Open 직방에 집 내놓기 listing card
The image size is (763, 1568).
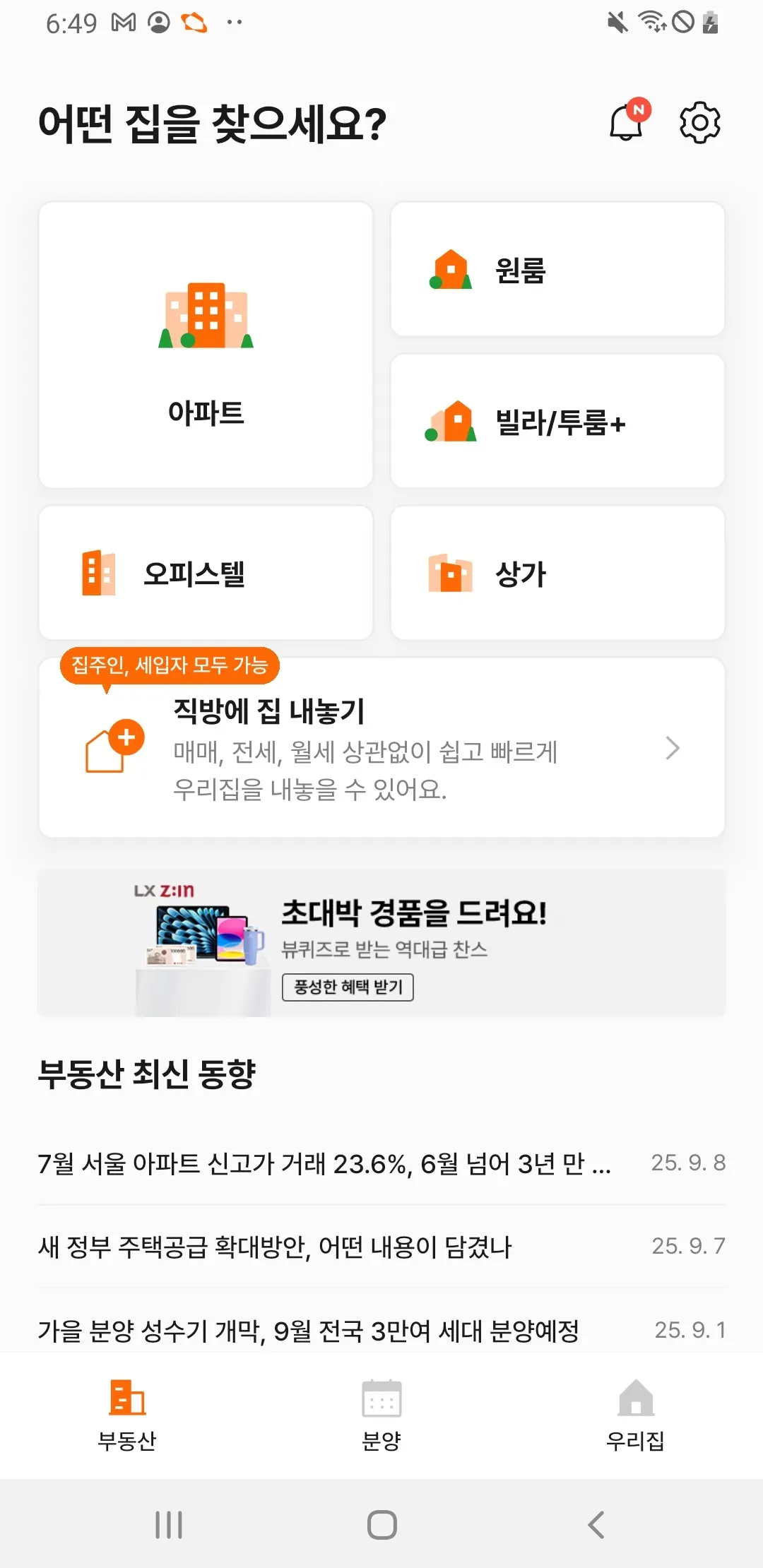(381, 749)
